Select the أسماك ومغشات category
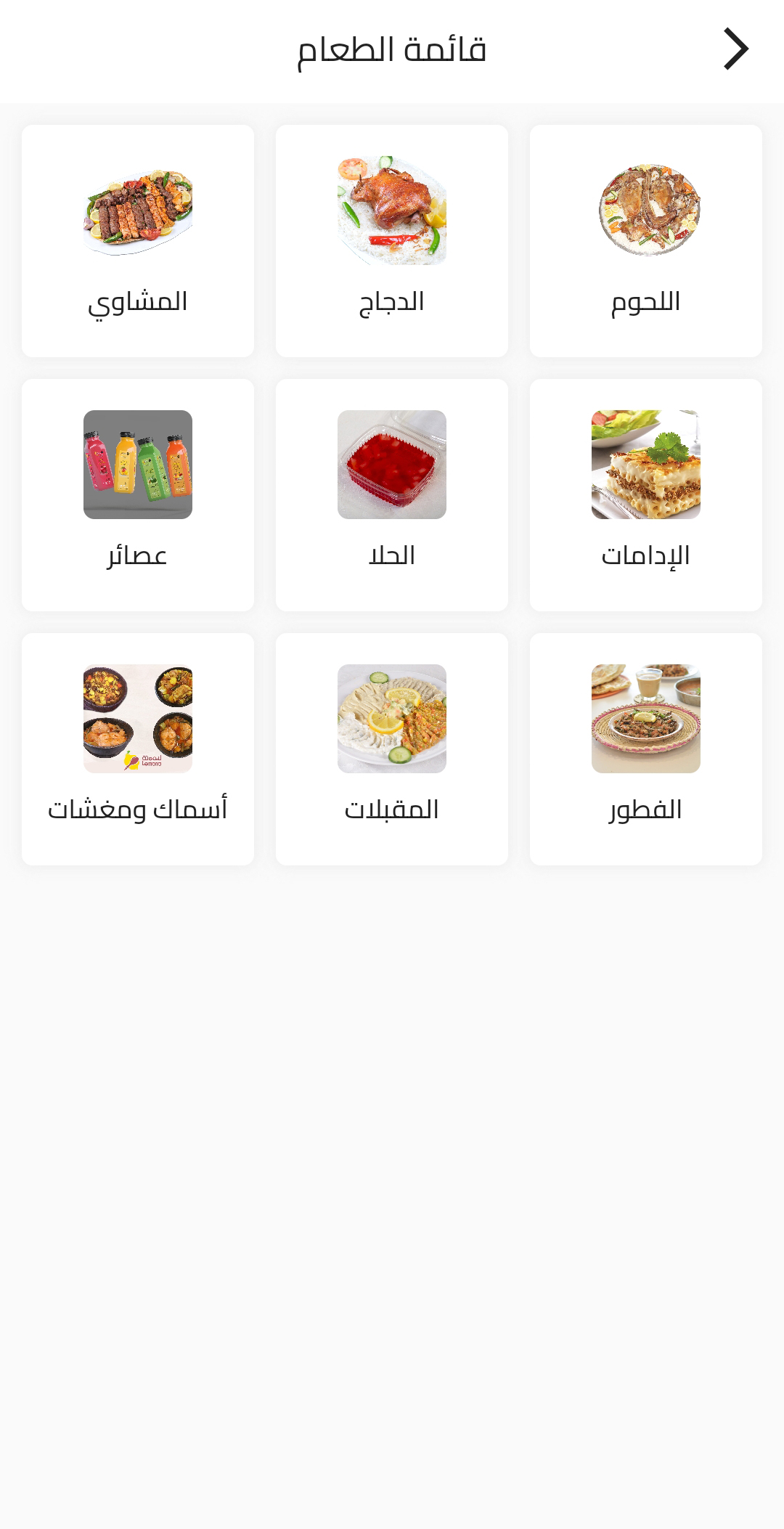Screen dimensions: 784x1529 click(138, 749)
